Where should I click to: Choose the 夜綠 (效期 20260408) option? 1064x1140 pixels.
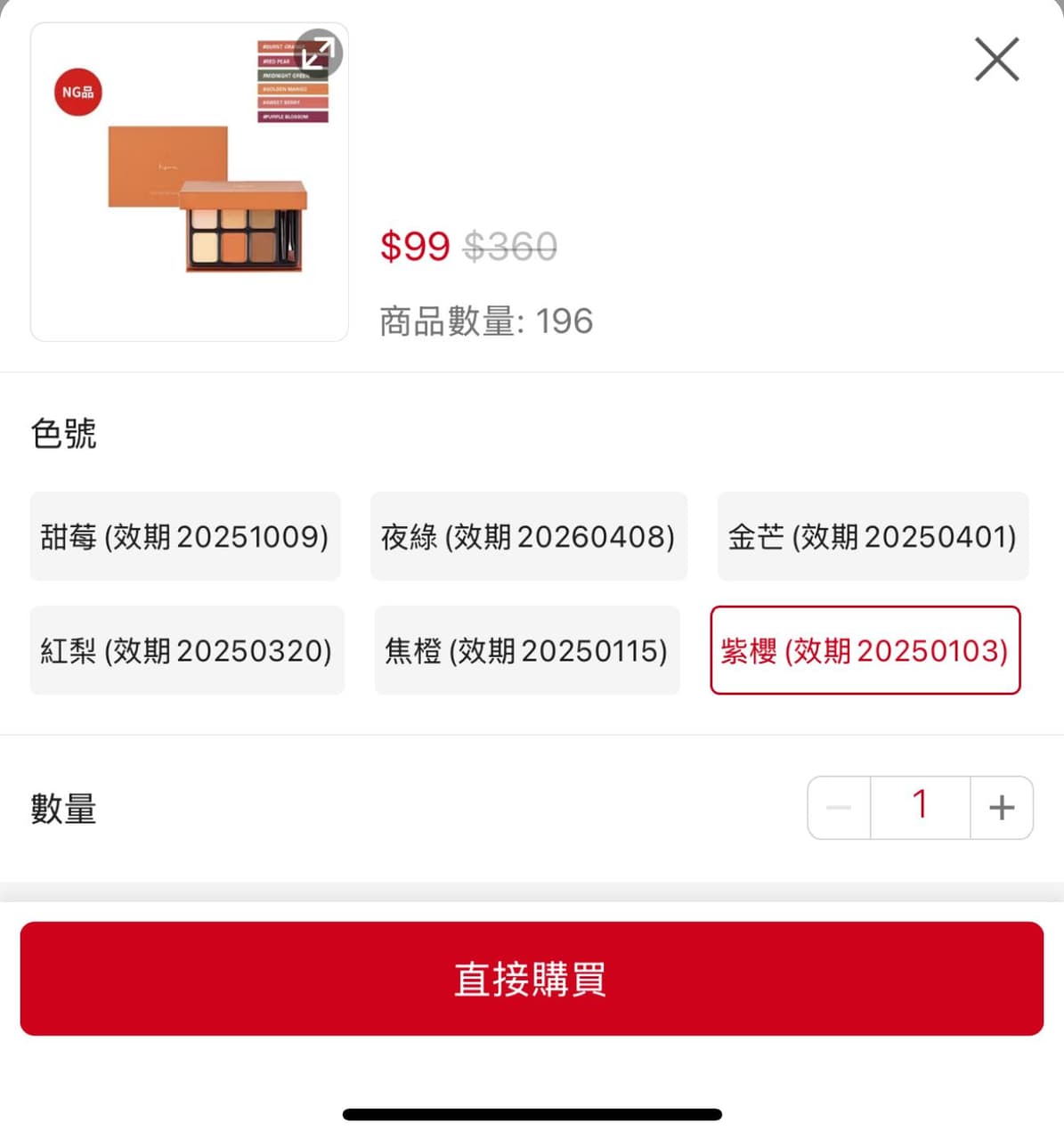click(528, 537)
